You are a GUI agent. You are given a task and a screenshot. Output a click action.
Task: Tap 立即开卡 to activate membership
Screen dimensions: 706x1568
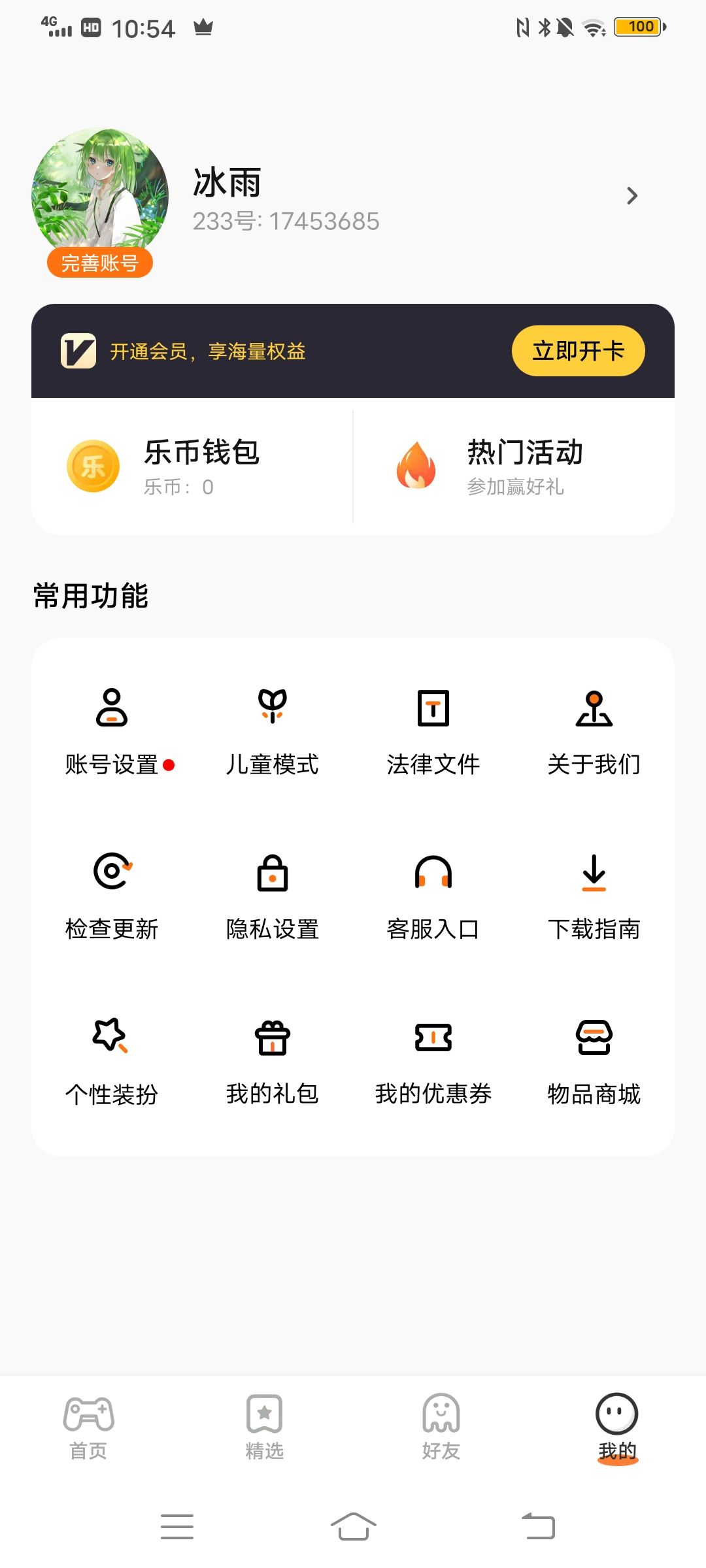click(x=578, y=351)
